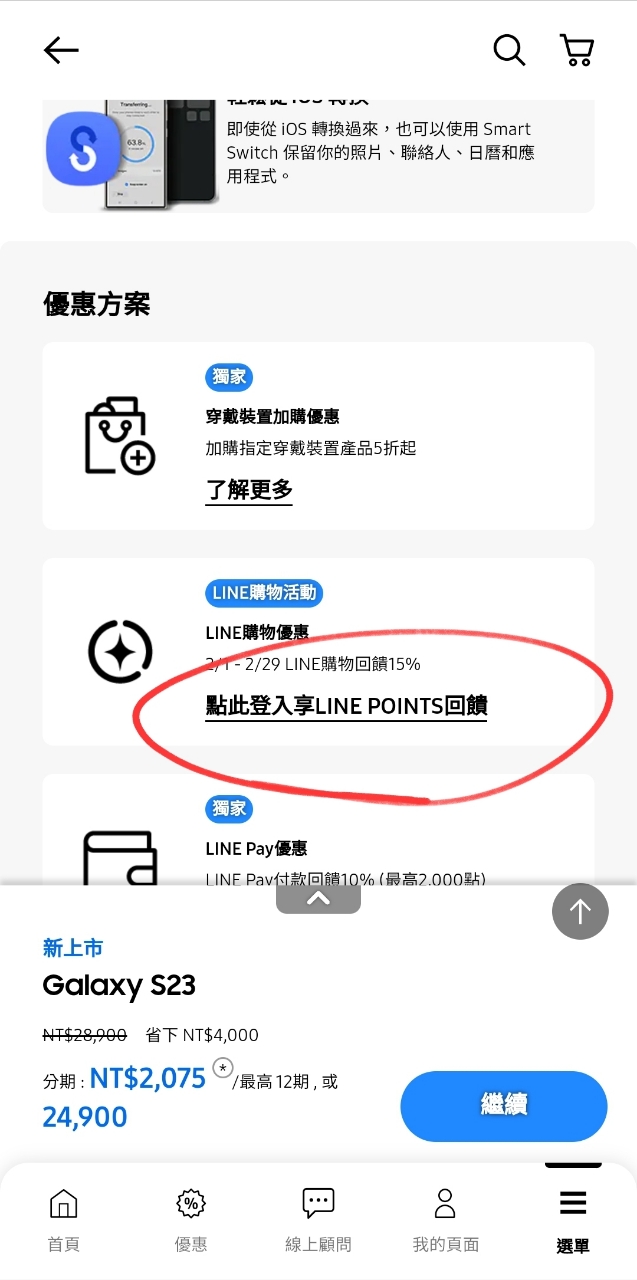Go to the 我的頁面 tab

[446, 1219]
